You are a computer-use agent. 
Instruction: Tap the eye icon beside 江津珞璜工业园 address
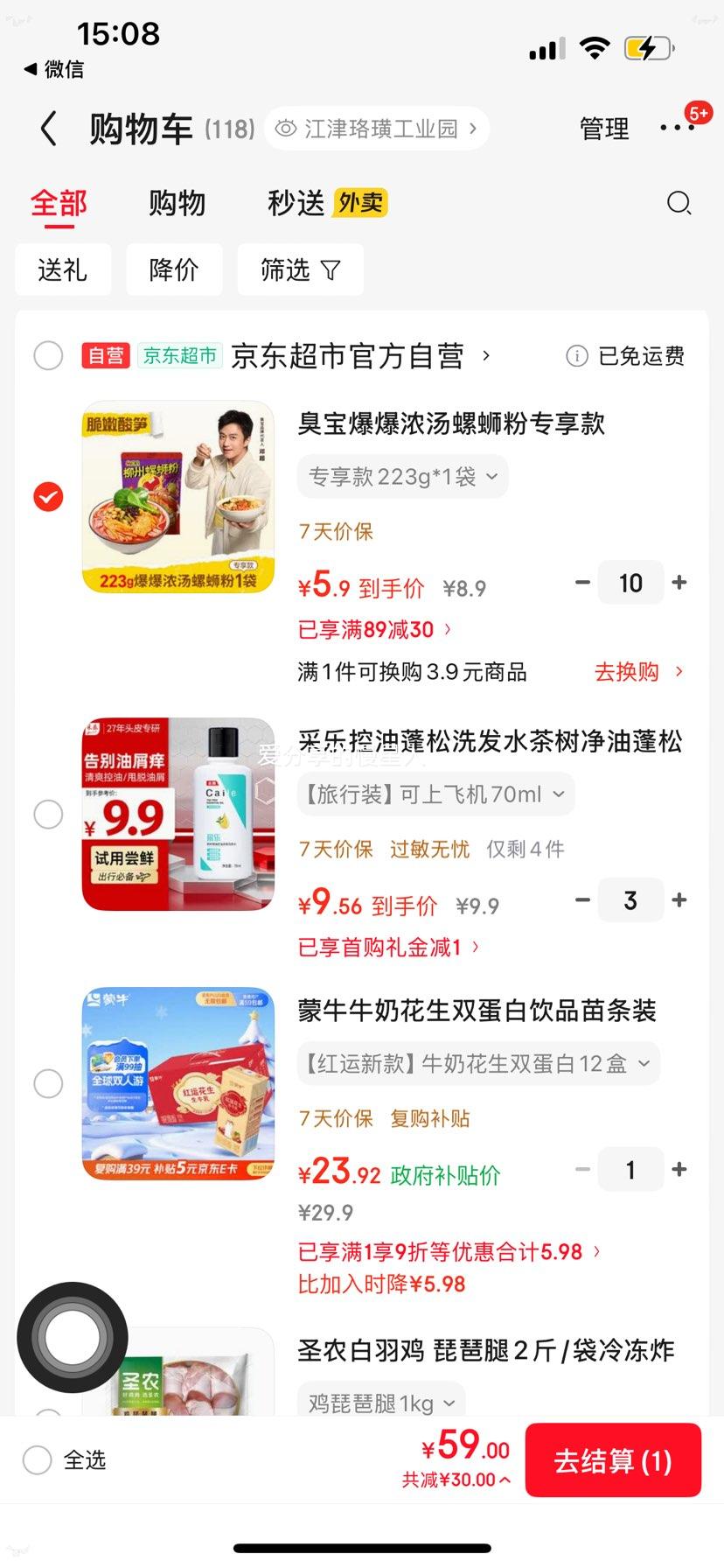(286, 128)
